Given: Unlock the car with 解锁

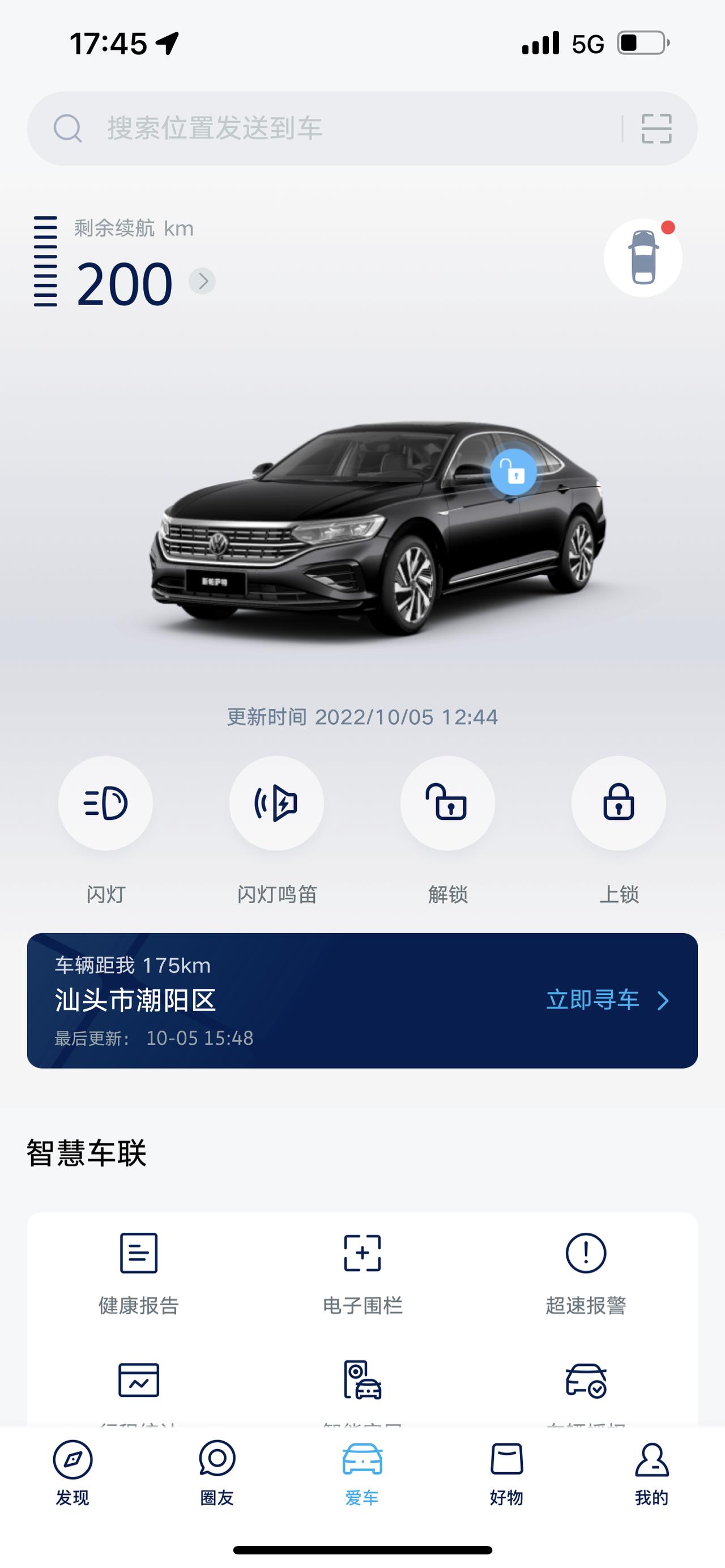Looking at the screenshot, I should pos(447,803).
